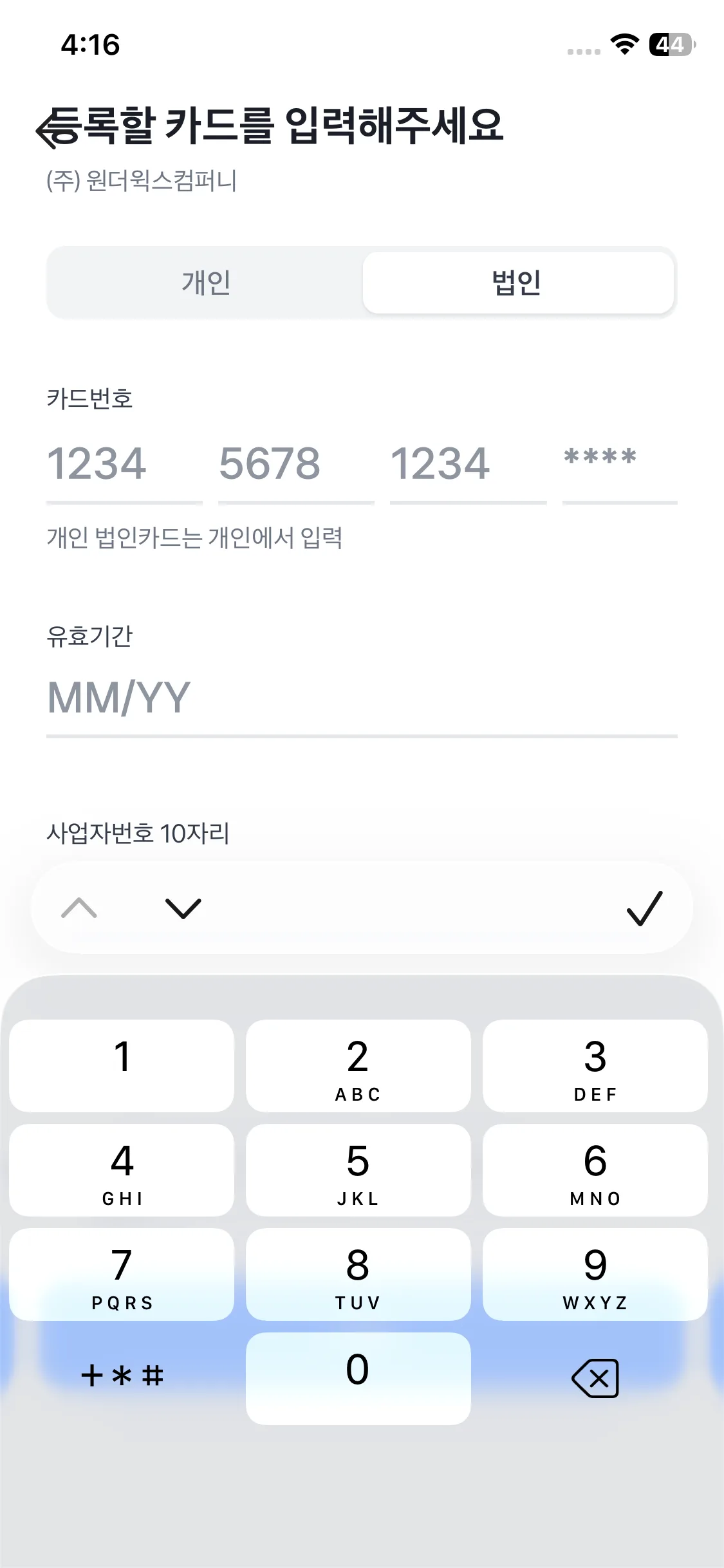Type digit 0 on the keypad
This screenshot has height=1568, width=724.
[358, 1378]
